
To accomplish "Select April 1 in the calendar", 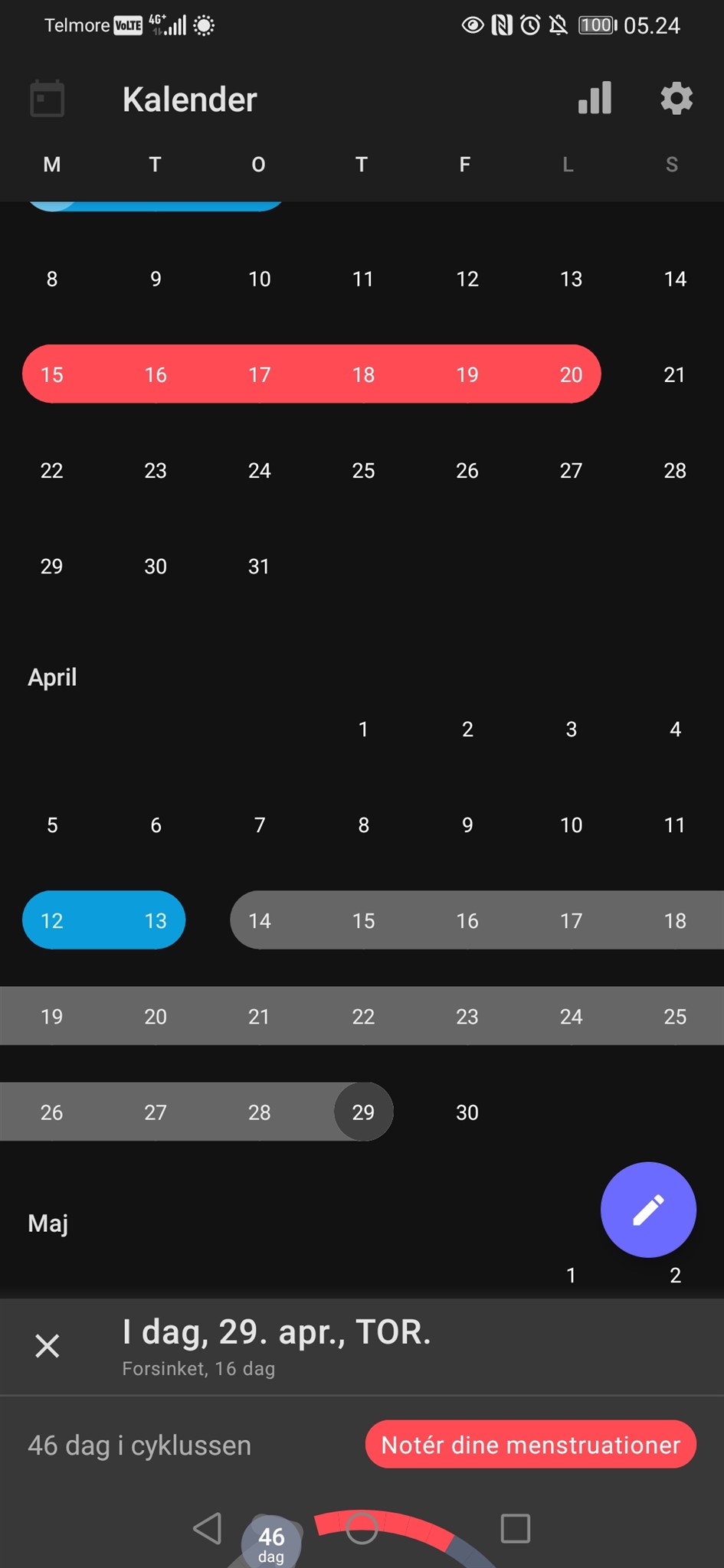I will pyautogui.click(x=363, y=729).
